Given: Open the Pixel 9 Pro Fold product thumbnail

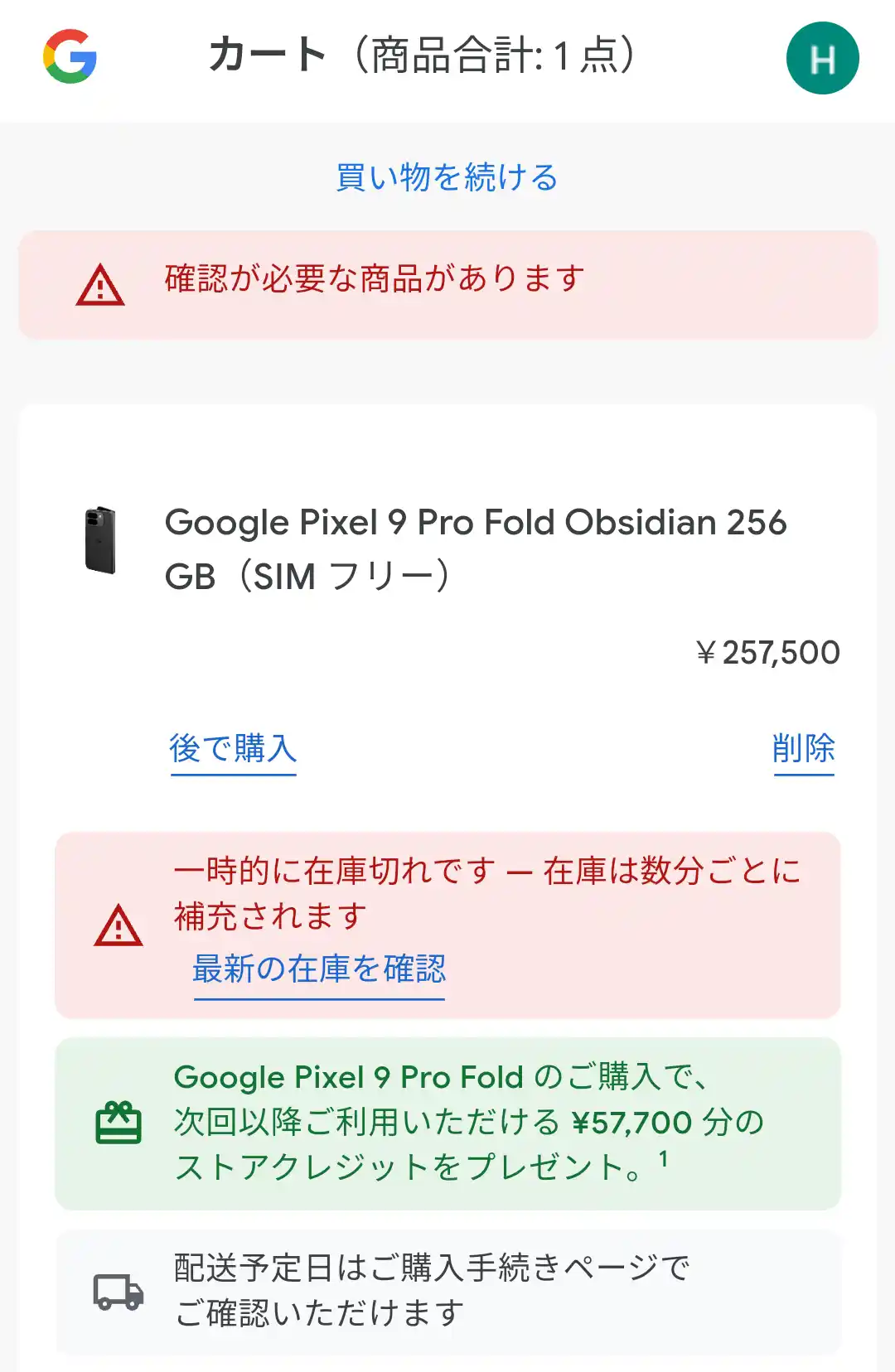Looking at the screenshot, I should (x=100, y=540).
